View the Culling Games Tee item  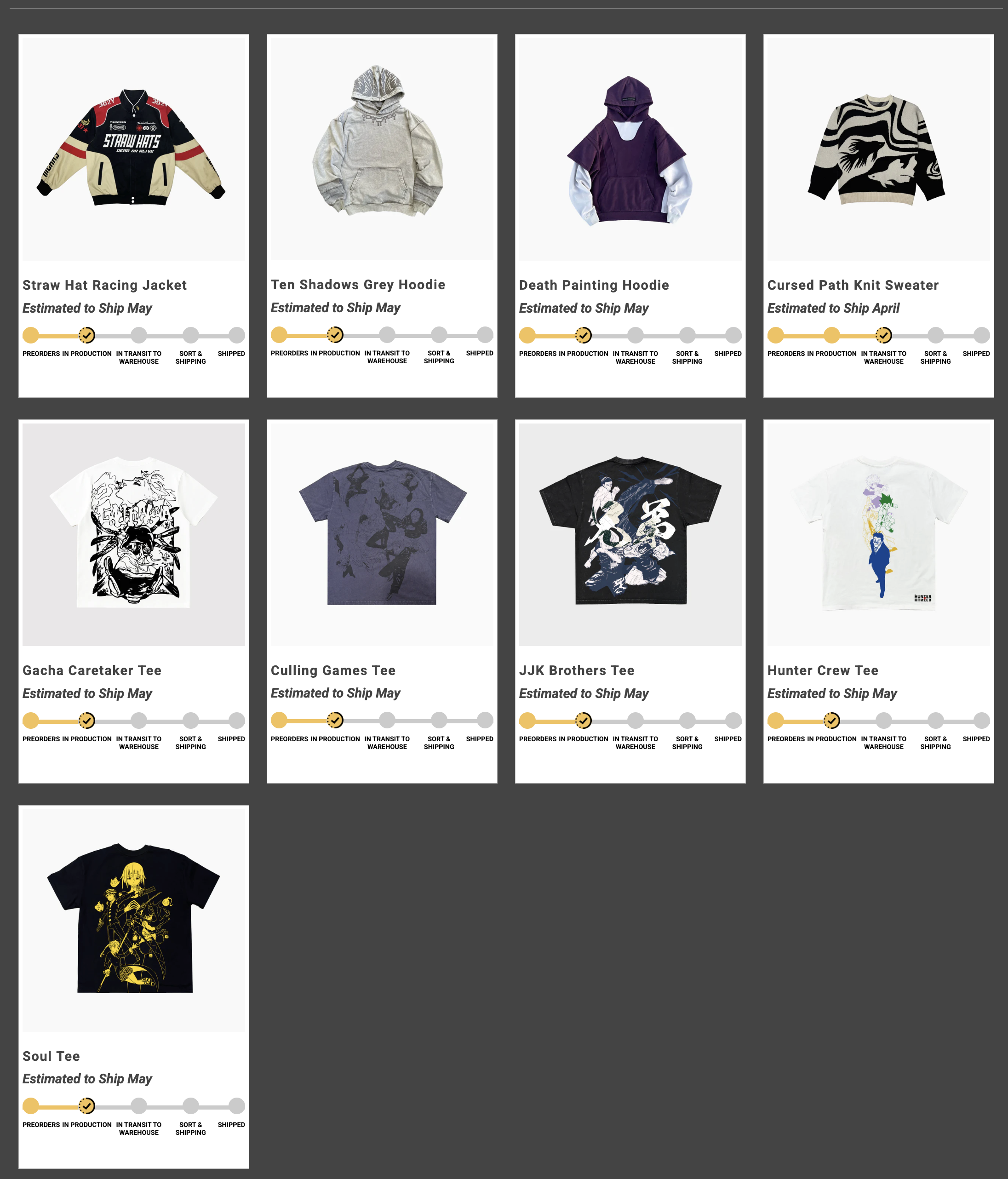pos(381,535)
